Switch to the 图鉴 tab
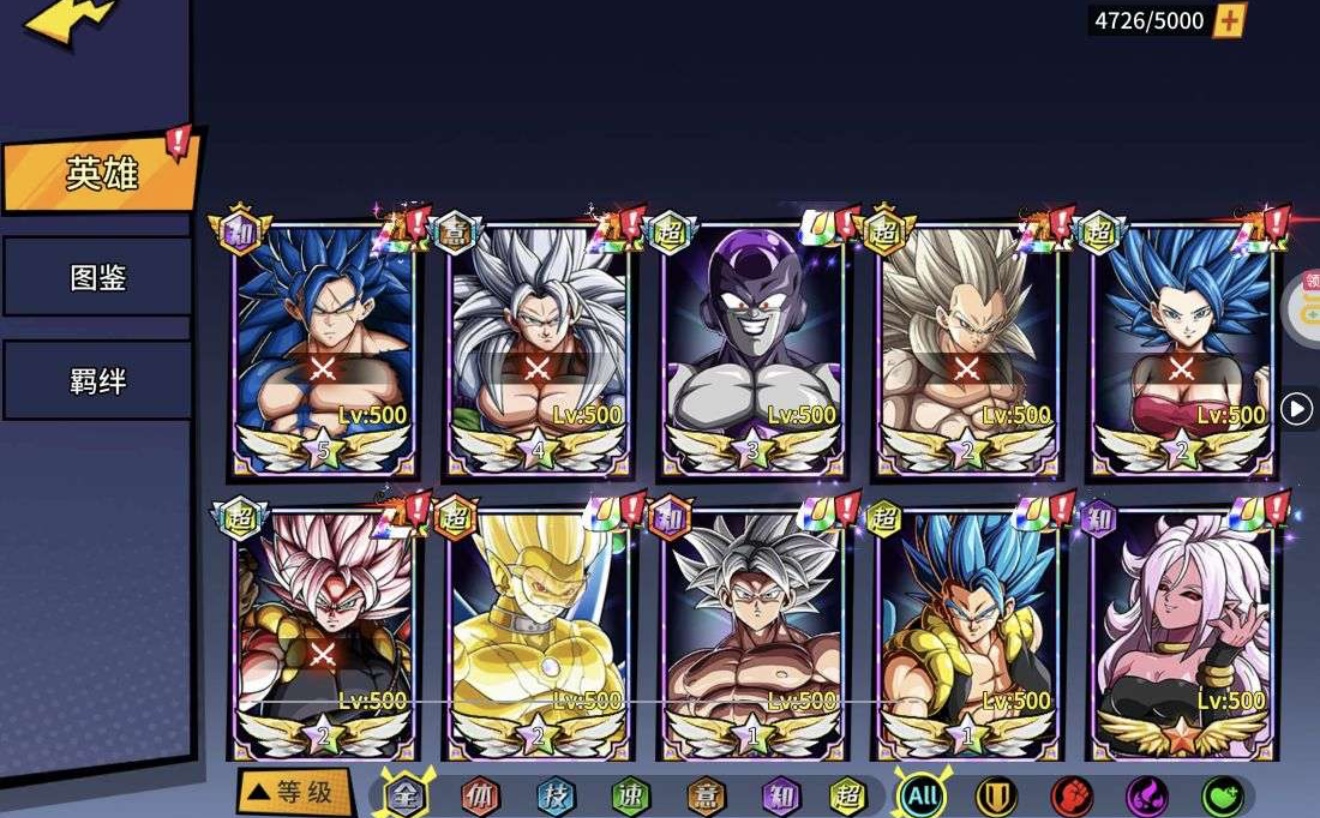 (97, 278)
